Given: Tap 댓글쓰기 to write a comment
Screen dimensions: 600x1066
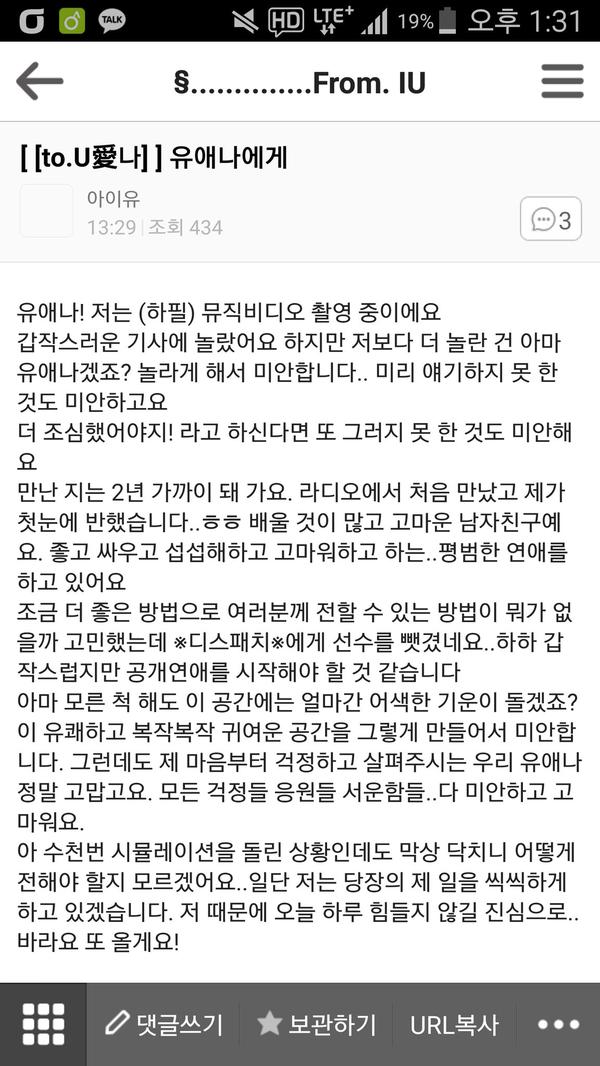Looking at the screenshot, I should coord(165,1025).
